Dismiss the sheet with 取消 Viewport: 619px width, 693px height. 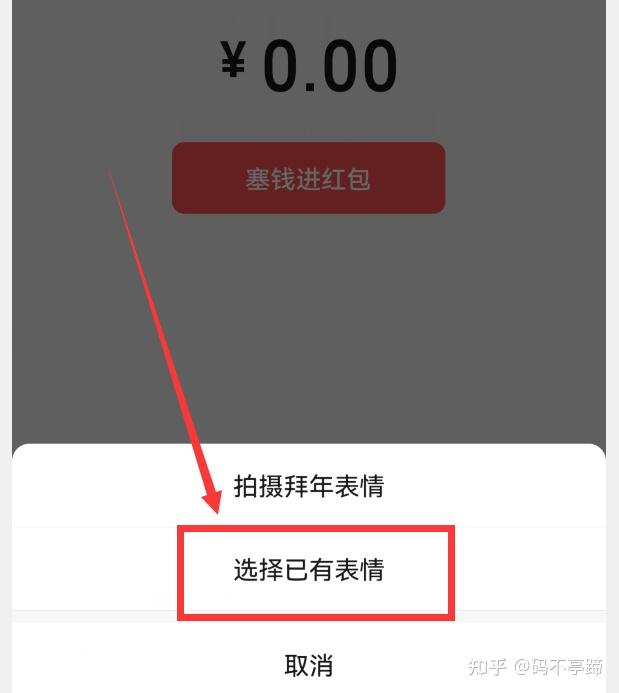pos(308,665)
